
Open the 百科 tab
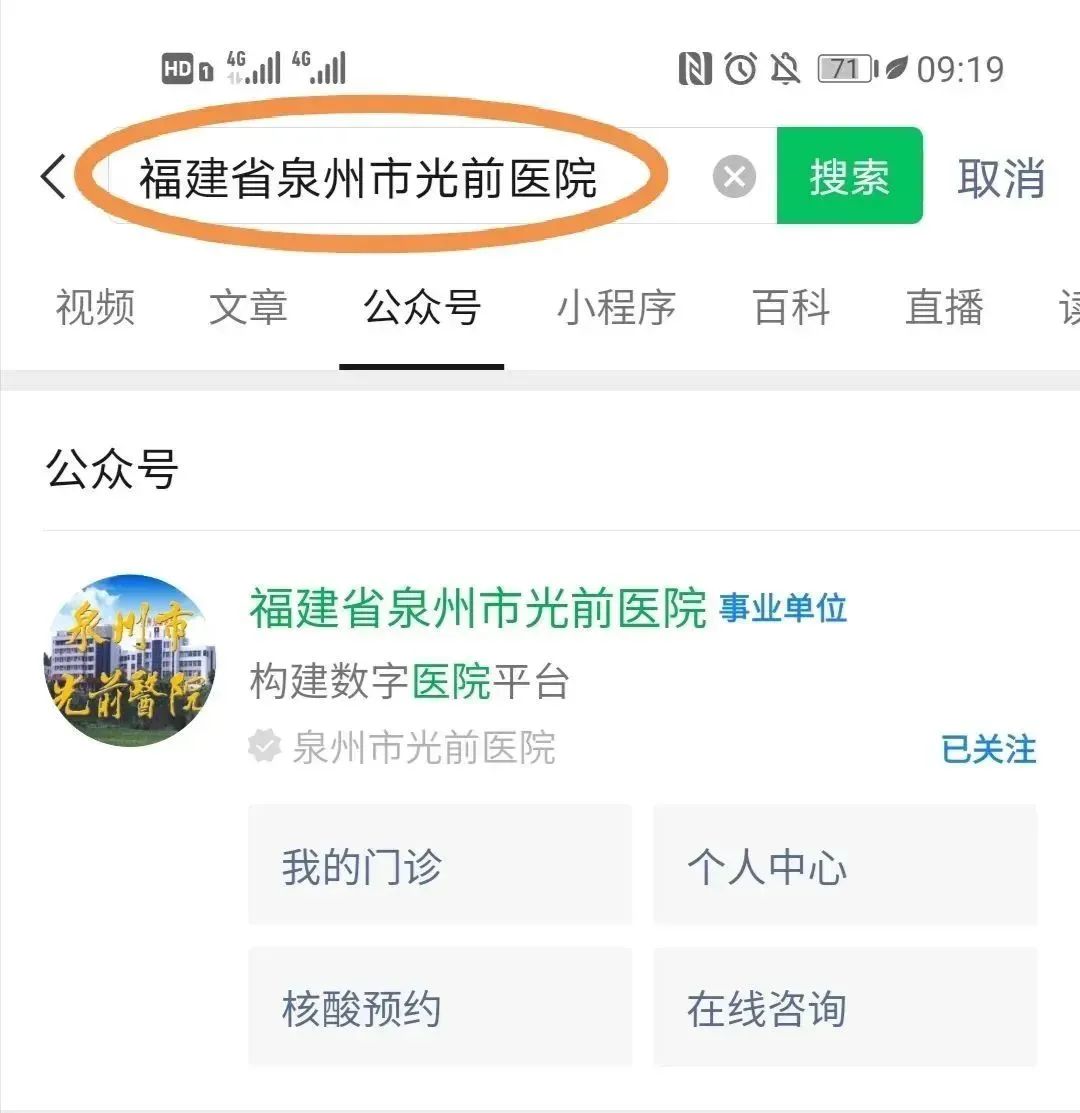(x=791, y=307)
